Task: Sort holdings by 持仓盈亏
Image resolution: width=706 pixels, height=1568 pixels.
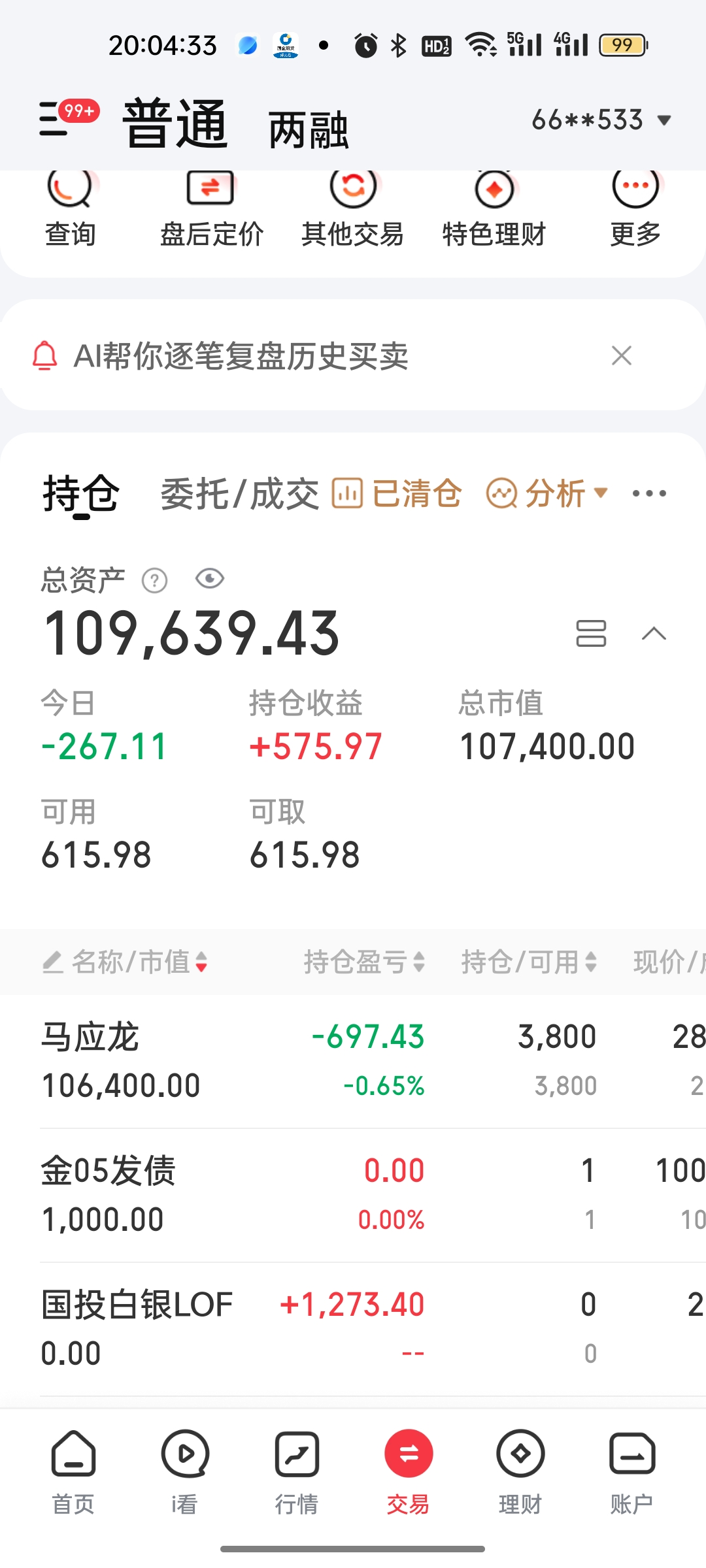Action: [364, 962]
